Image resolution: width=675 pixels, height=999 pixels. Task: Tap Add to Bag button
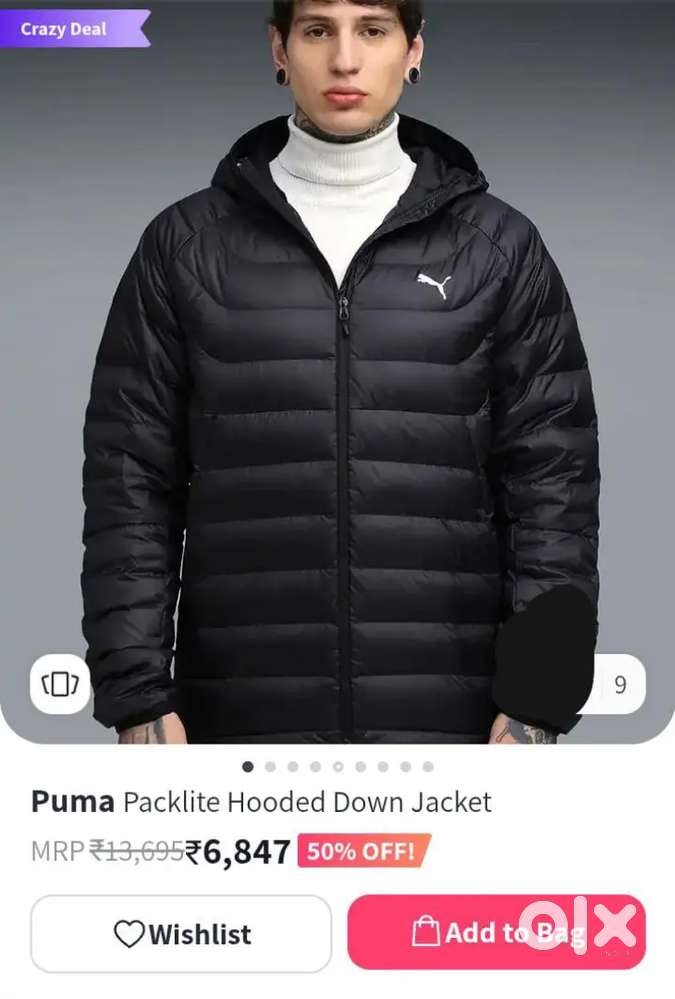tap(496, 932)
